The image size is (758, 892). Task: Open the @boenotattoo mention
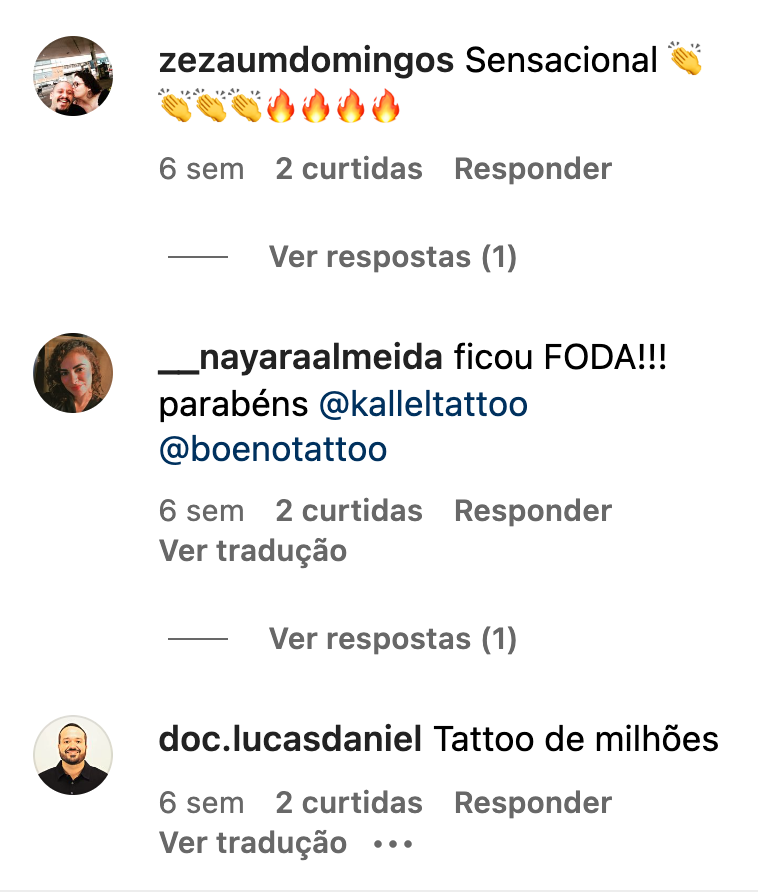pos(272,449)
